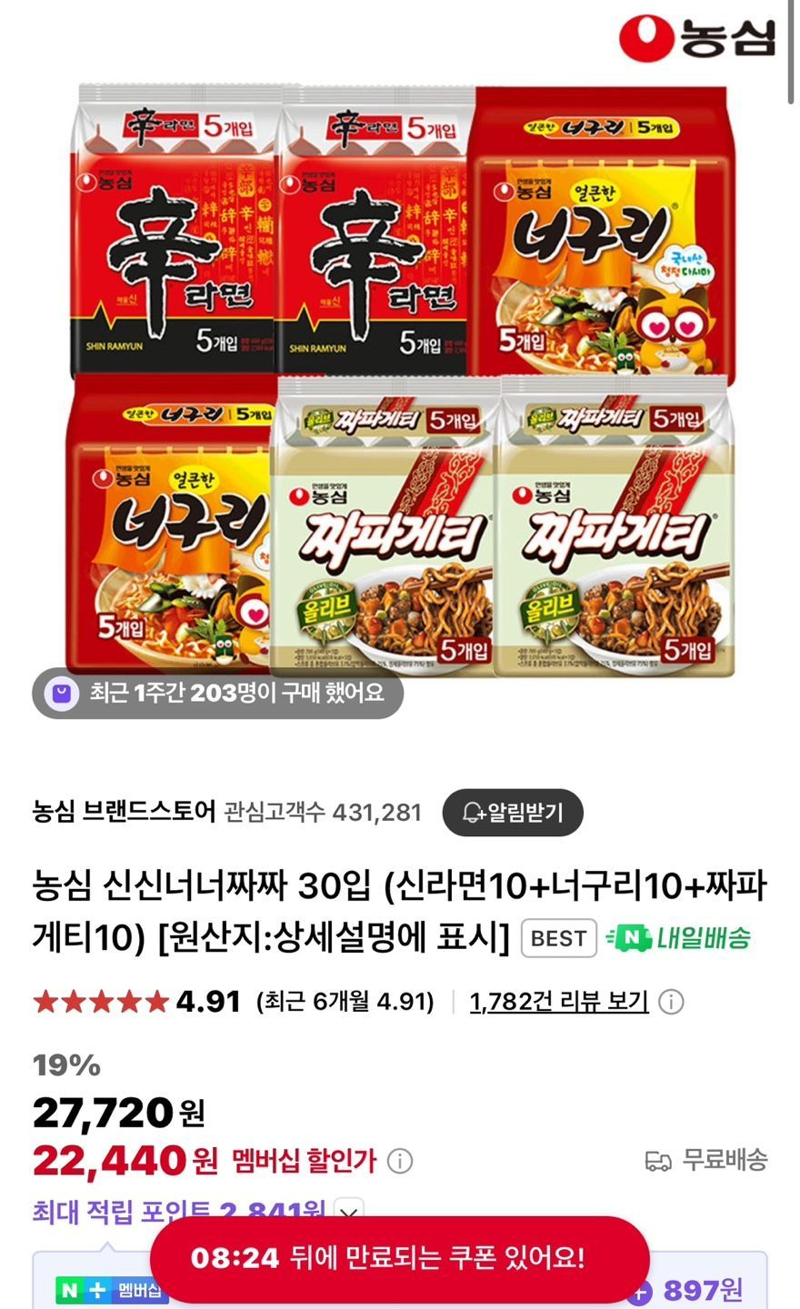
Task: View the 1,782건 리뷰 보기 reviews link
Action: click(x=558, y=1001)
